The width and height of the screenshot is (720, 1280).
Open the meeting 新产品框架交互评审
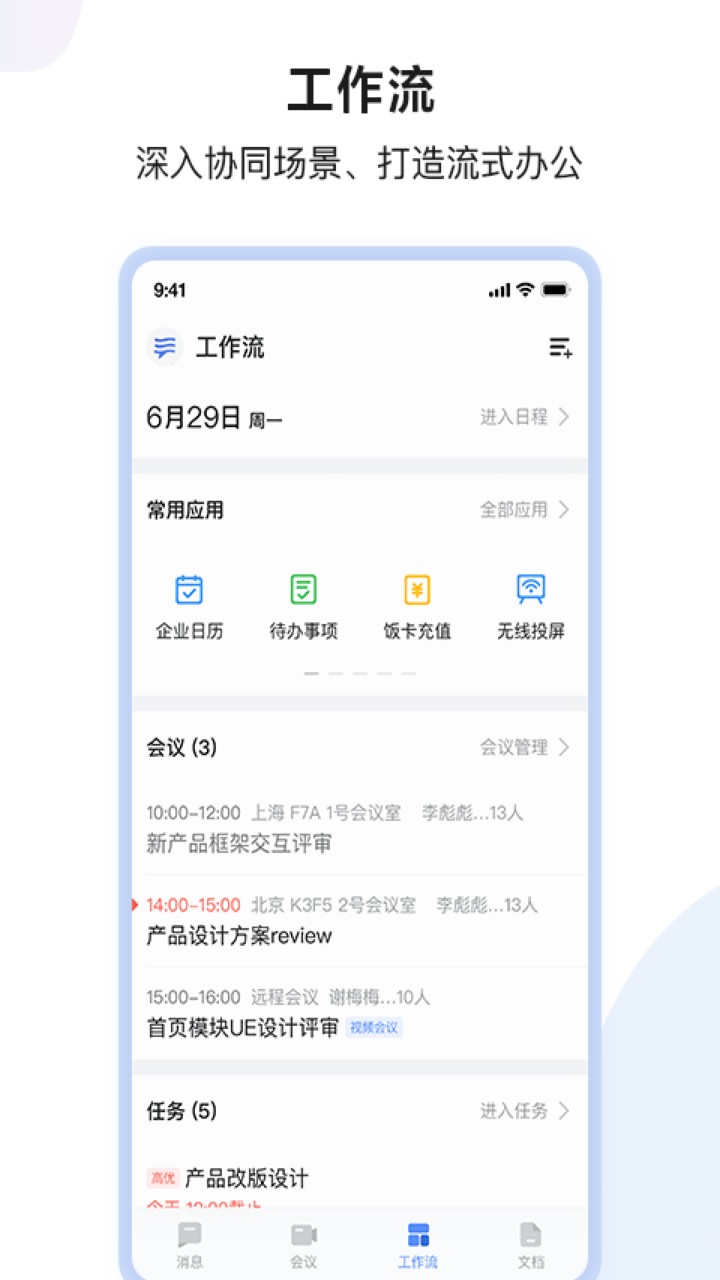[242, 844]
